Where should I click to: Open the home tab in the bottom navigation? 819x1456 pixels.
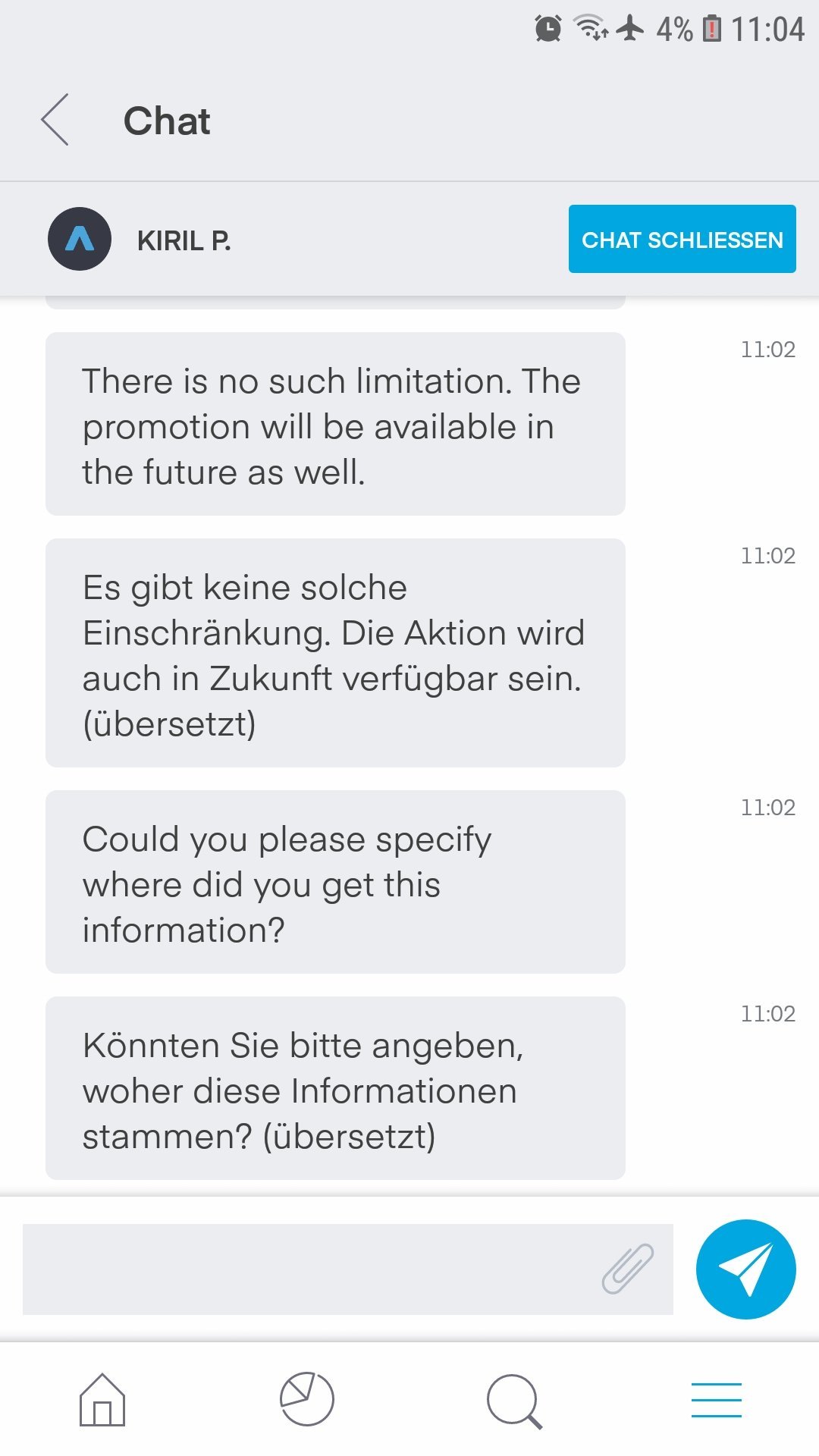(102, 1400)
